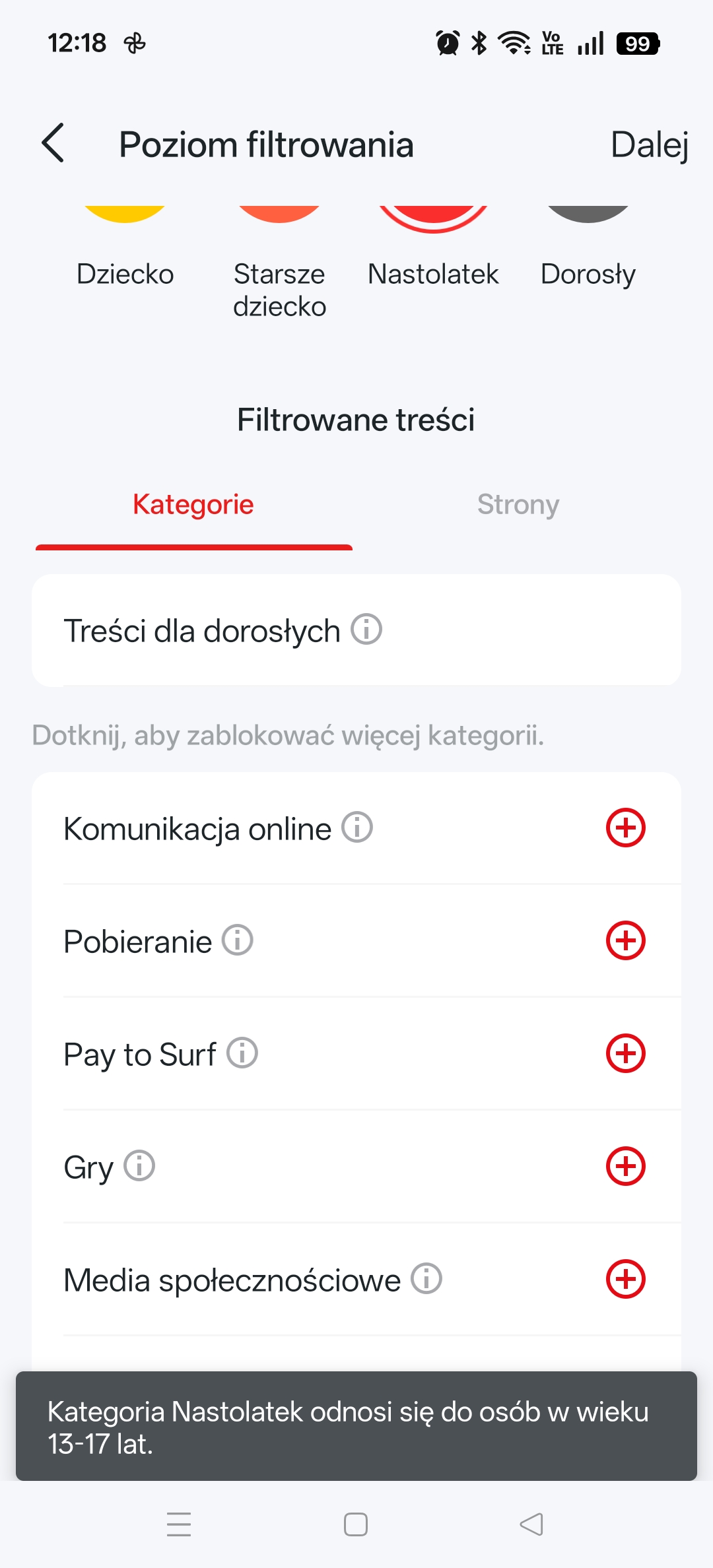
Task: Tap Dalej to continue
Action: tap(650, 145)
